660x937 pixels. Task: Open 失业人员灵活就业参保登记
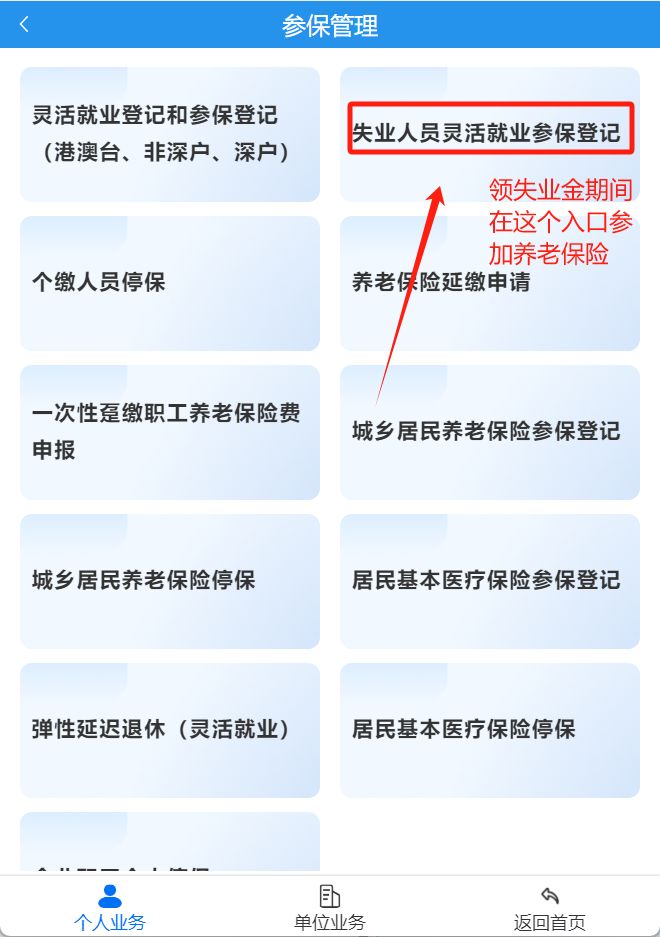489,132
